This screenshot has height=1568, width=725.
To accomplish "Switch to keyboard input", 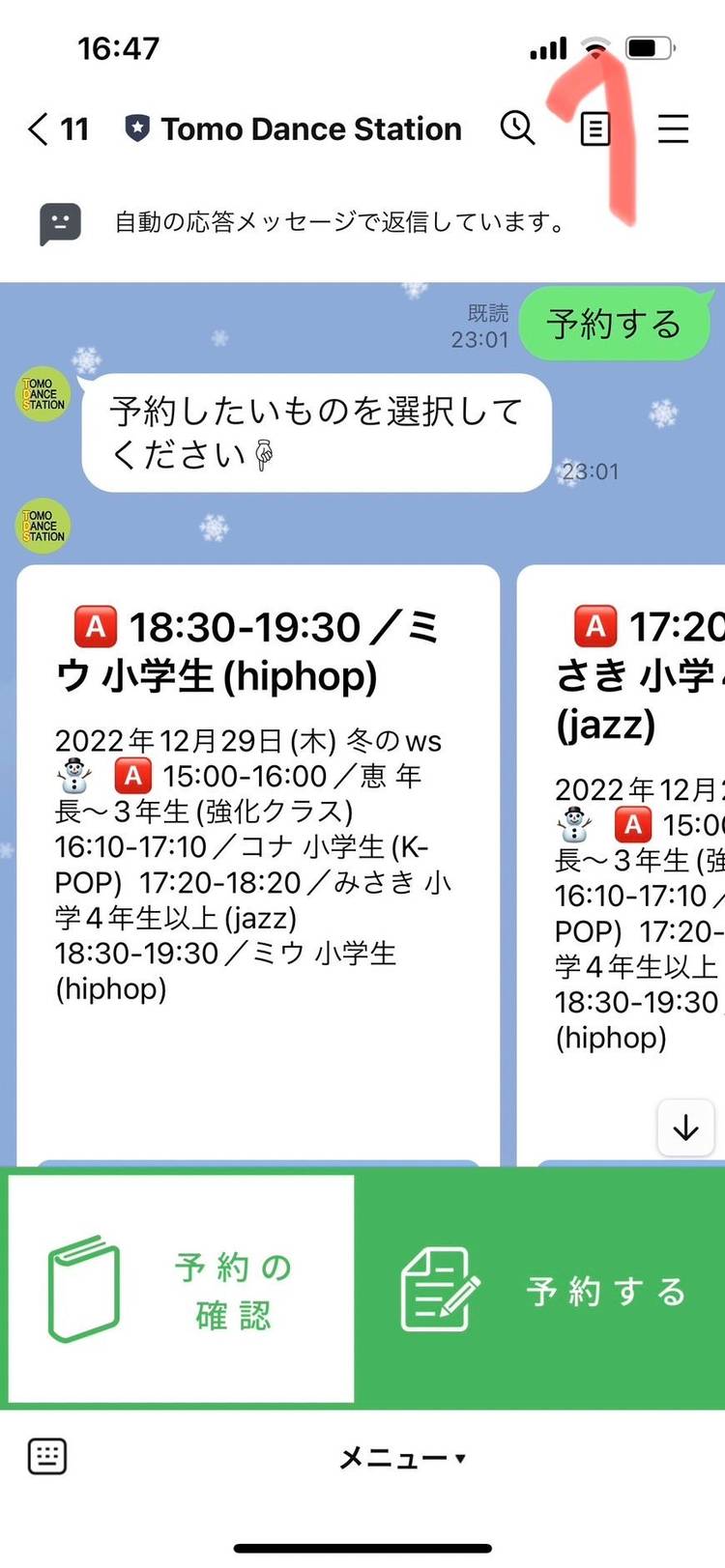I will tap(47, 1455).
